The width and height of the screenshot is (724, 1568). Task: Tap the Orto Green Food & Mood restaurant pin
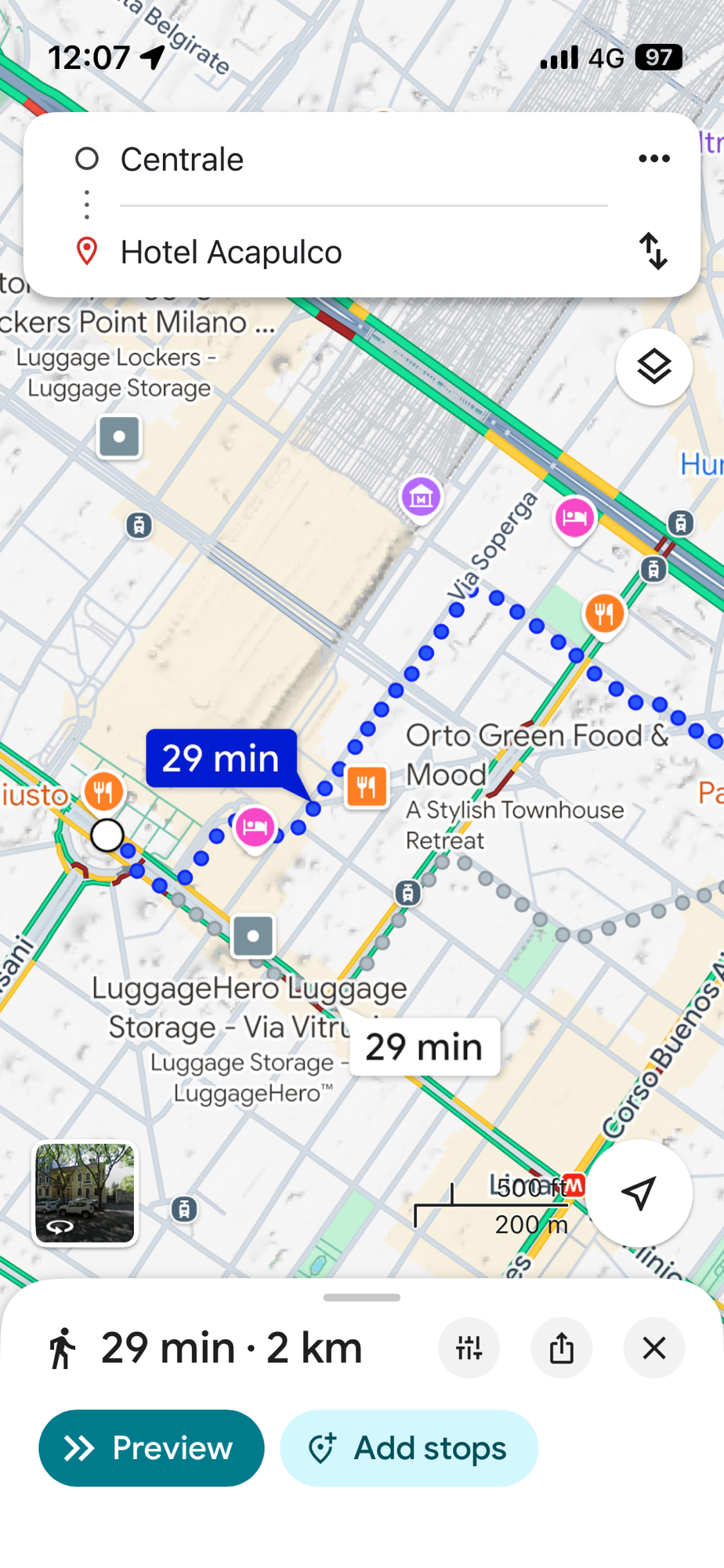point(366,786)
